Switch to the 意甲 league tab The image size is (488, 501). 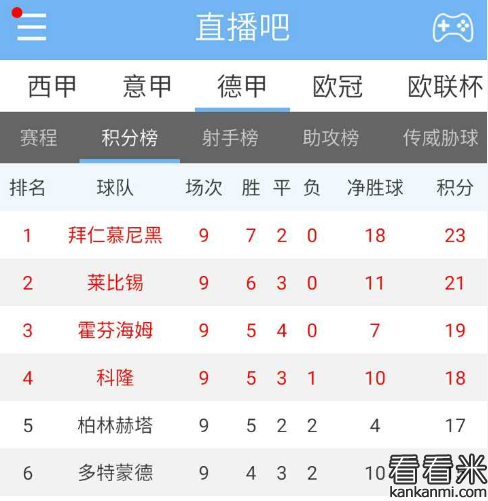coord(147,86)
